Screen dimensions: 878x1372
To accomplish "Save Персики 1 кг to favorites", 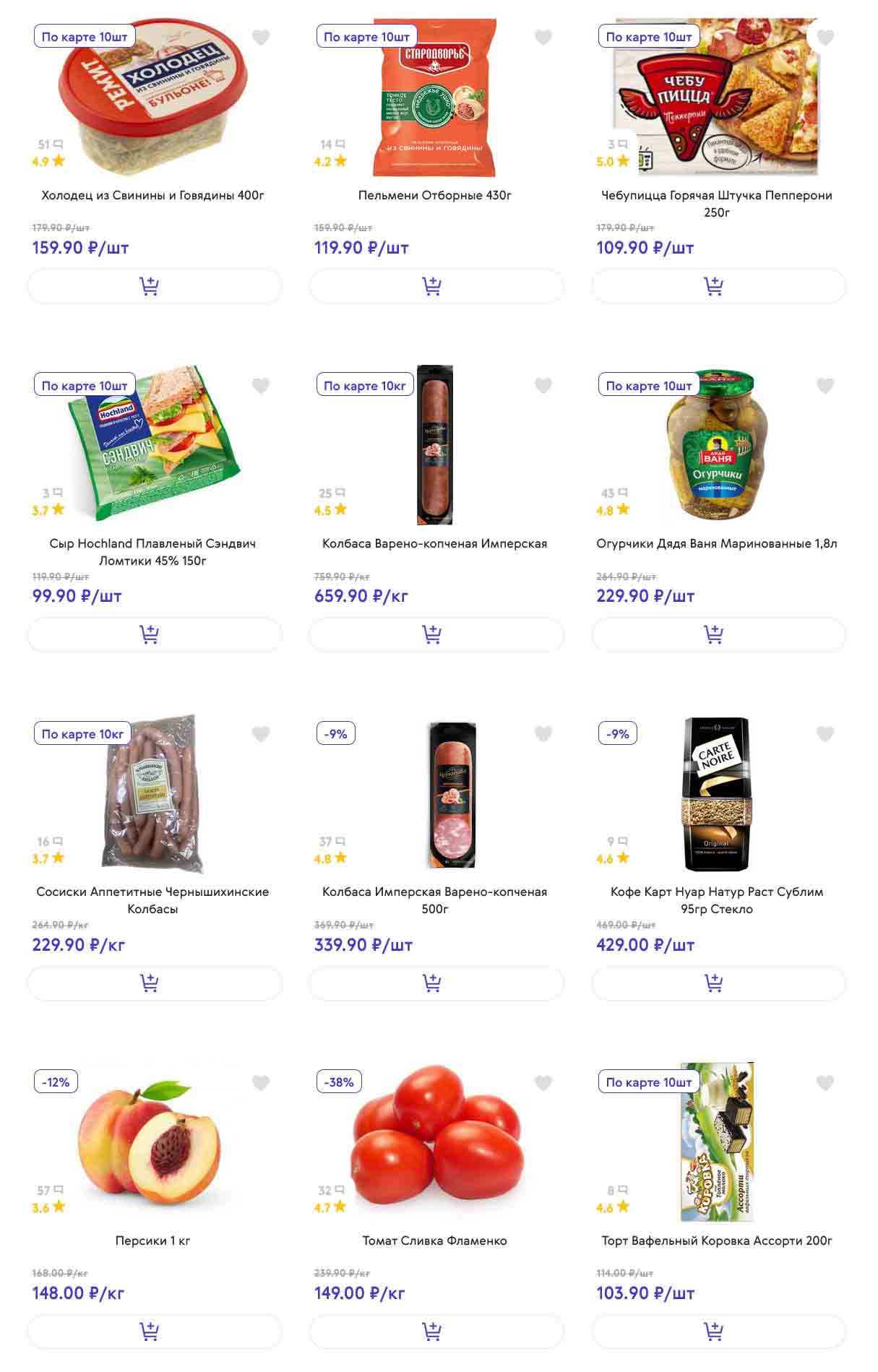I will click(x=261, y=1082).
